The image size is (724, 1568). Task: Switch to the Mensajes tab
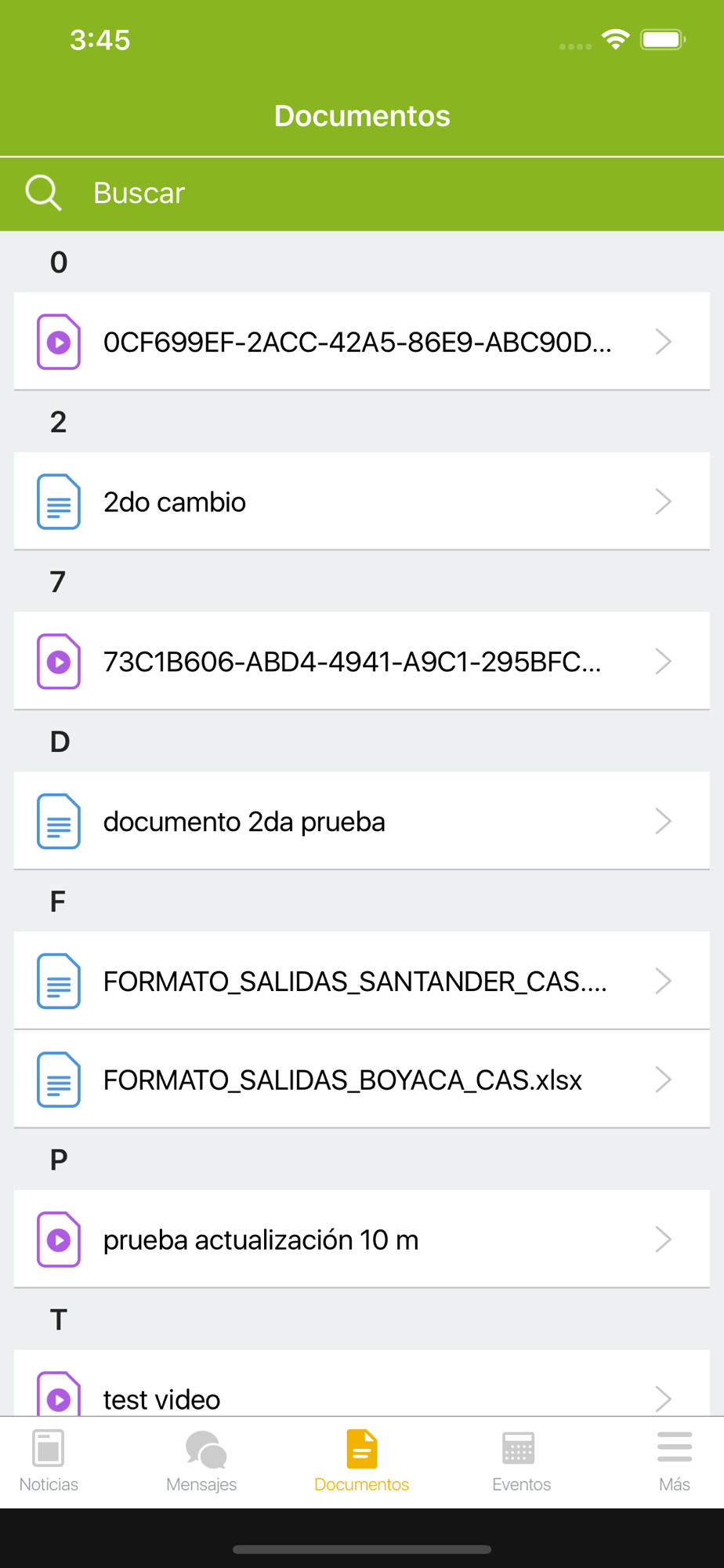(201, 1461)
